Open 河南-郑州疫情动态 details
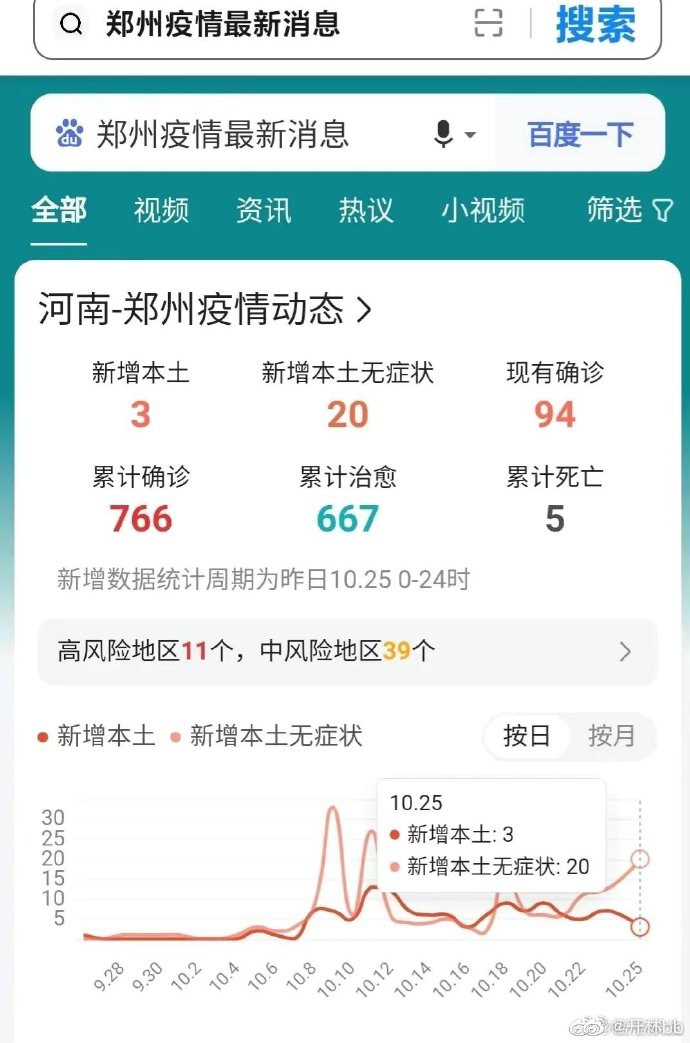The width and height of the screenshot is (690, 1043). [x=205, y=310]
